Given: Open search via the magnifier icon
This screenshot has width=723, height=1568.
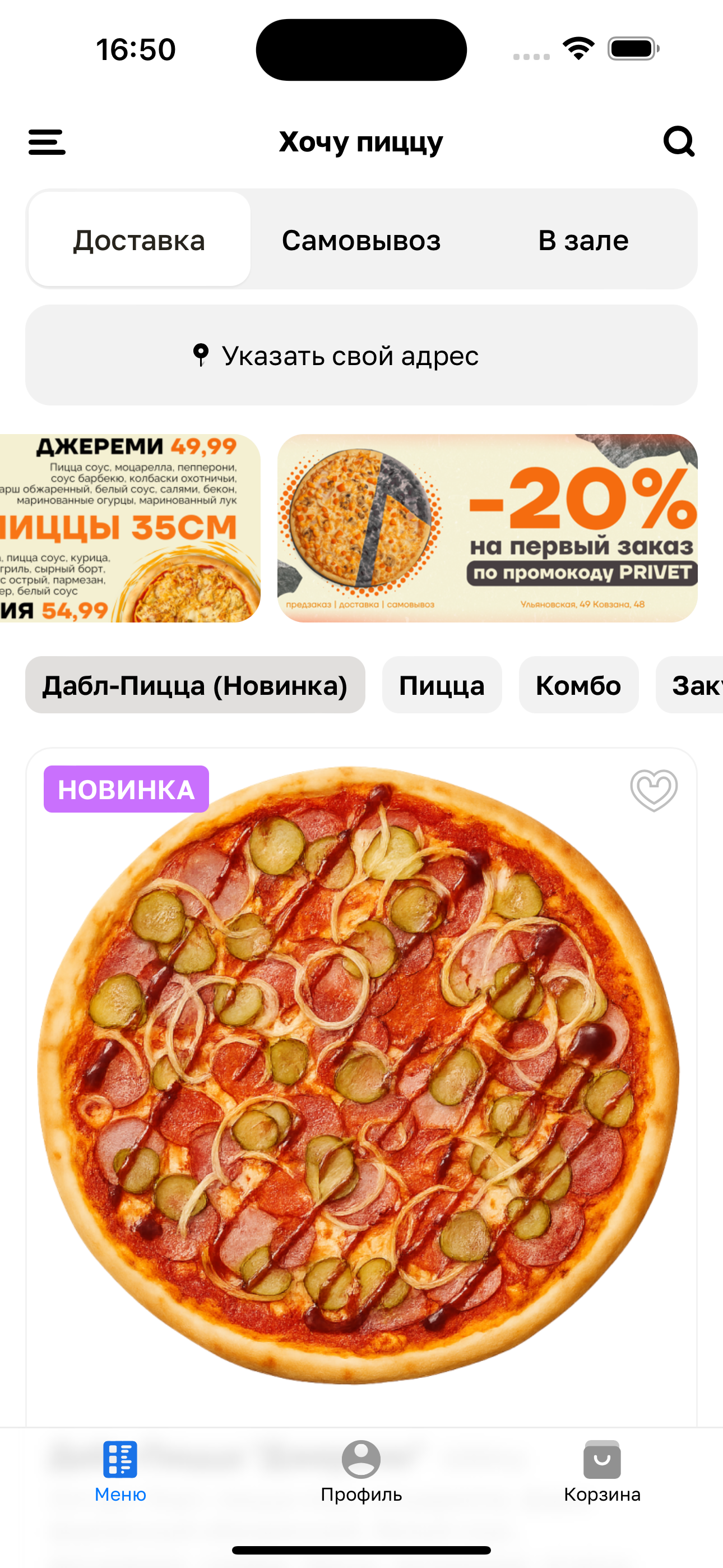Looking at the screenshot, I should point(679,142).
